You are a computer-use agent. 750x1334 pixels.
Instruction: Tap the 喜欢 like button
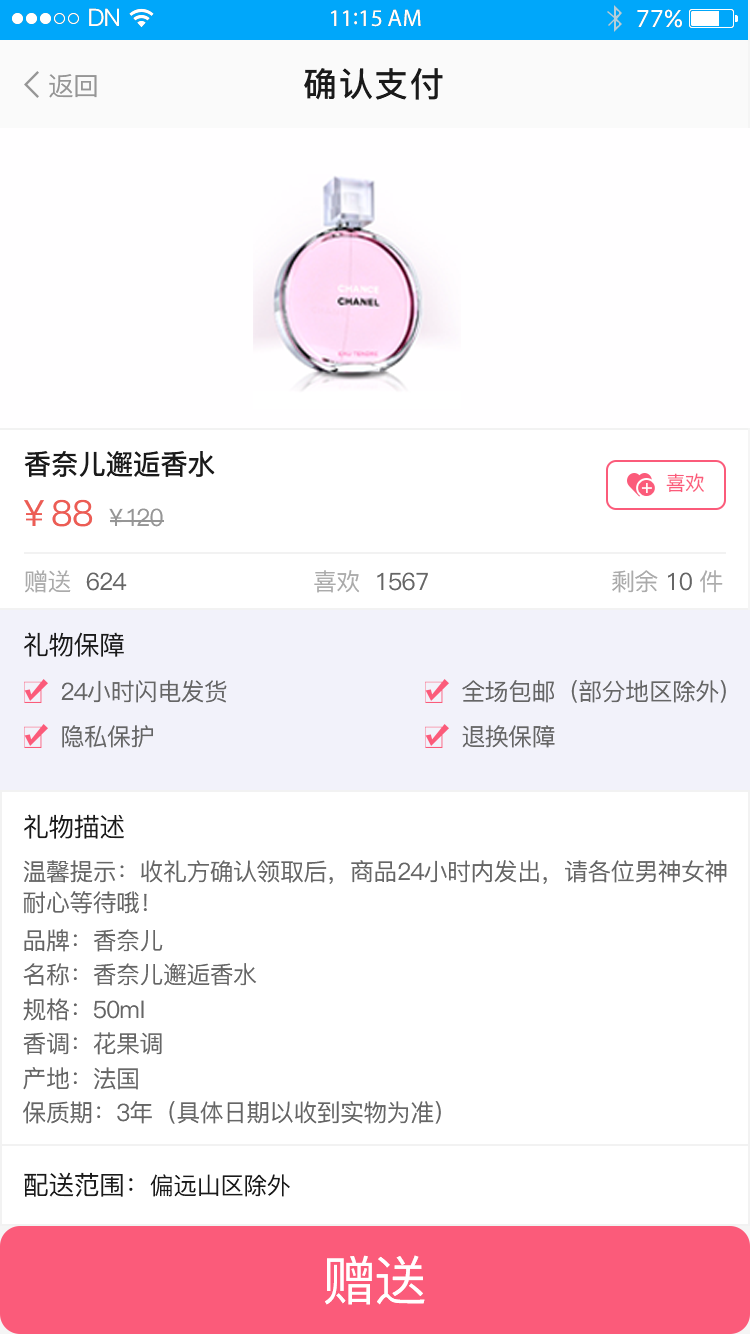coord(666,484)
